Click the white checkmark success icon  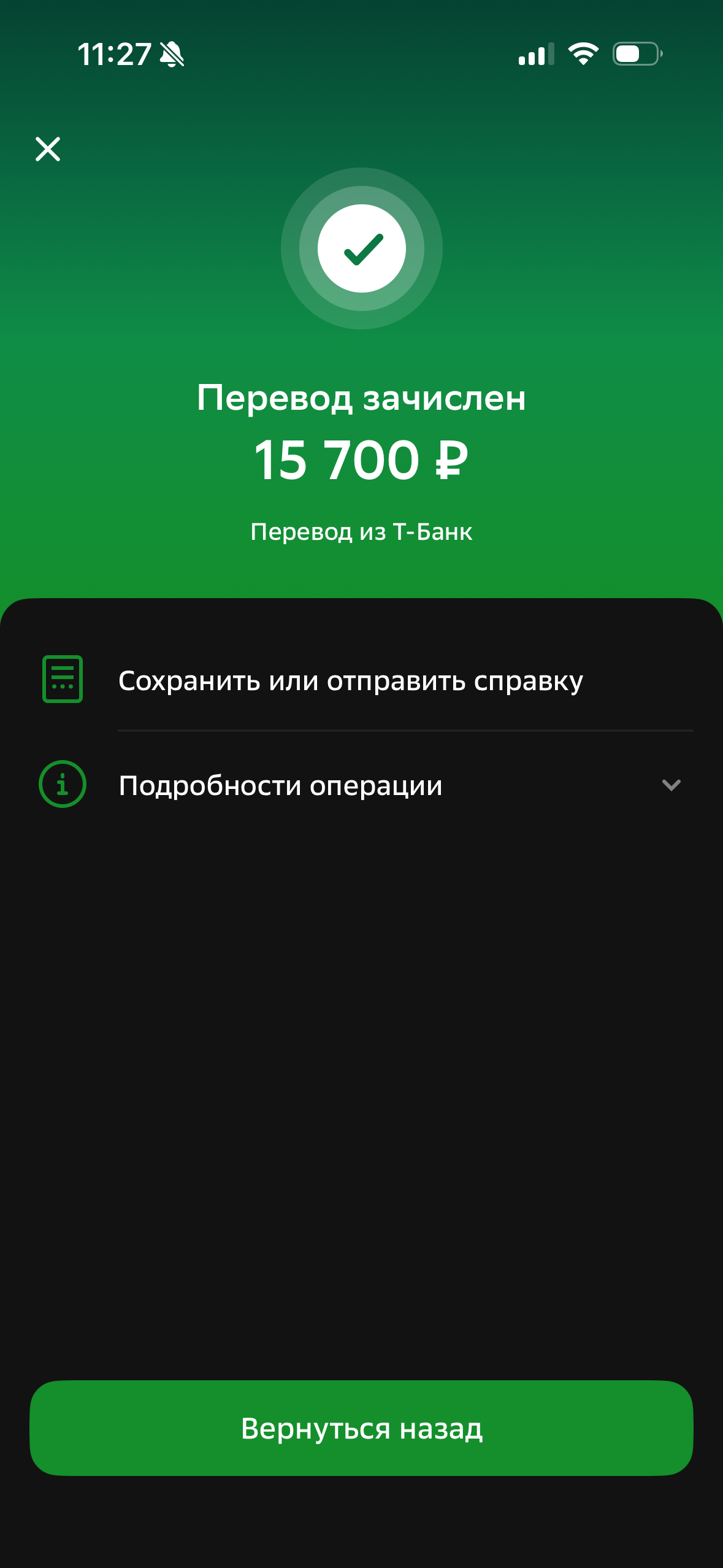(x=361, y=248)
